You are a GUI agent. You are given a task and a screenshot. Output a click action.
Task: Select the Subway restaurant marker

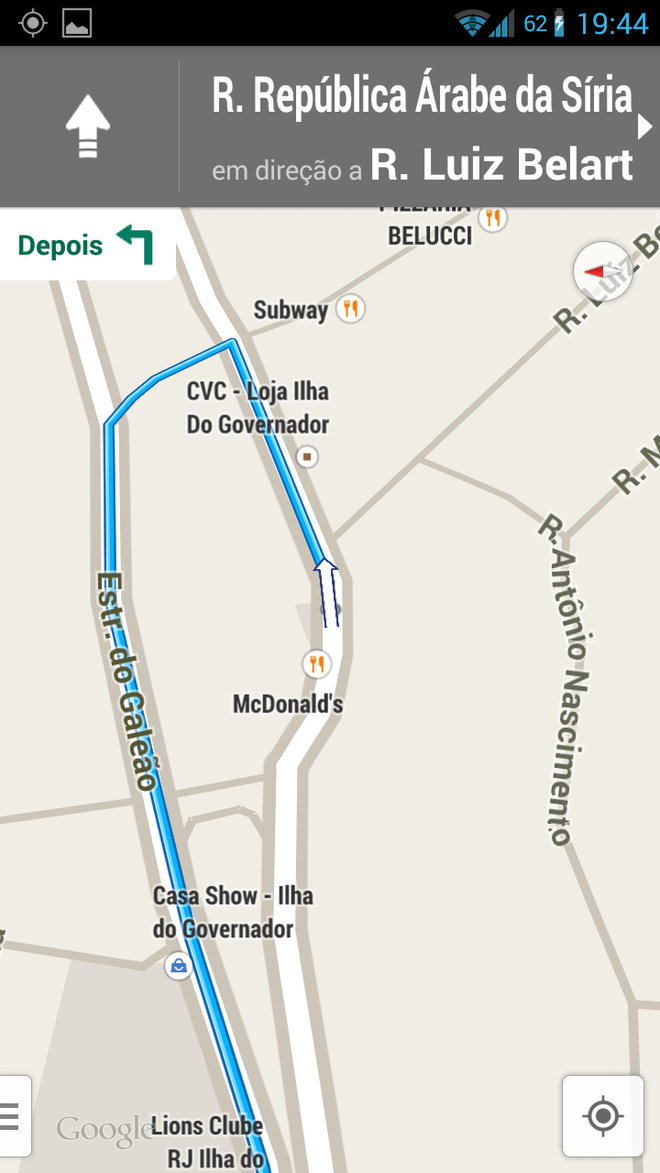click(349, 309)
